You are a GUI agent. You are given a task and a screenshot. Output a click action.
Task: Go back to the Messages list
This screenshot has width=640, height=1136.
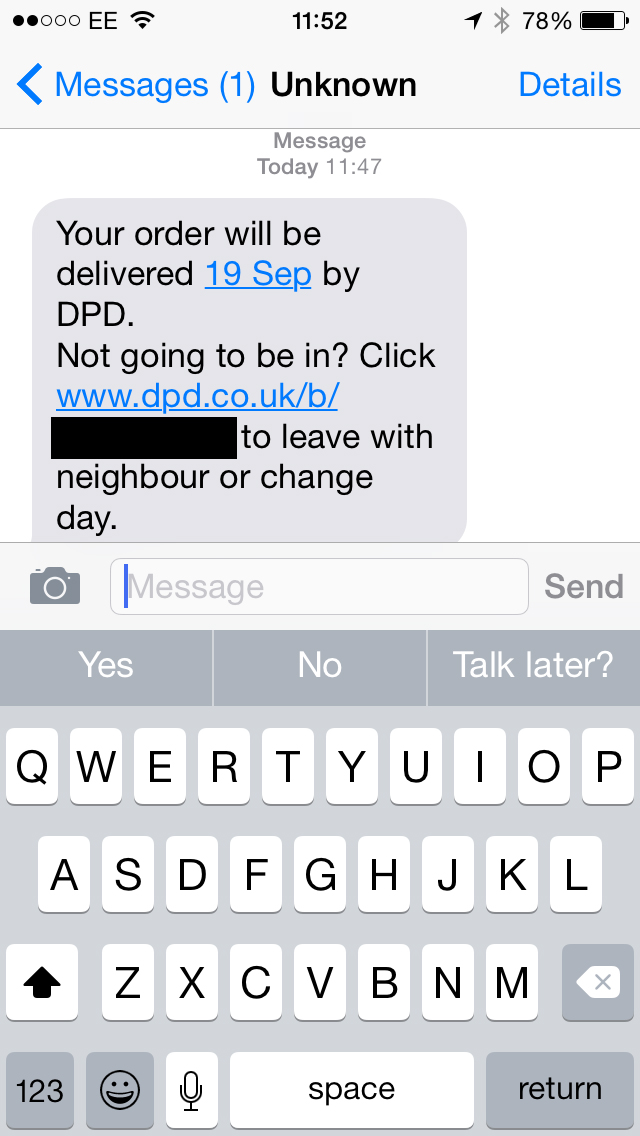pyautogui.click(x=136, y=85)
